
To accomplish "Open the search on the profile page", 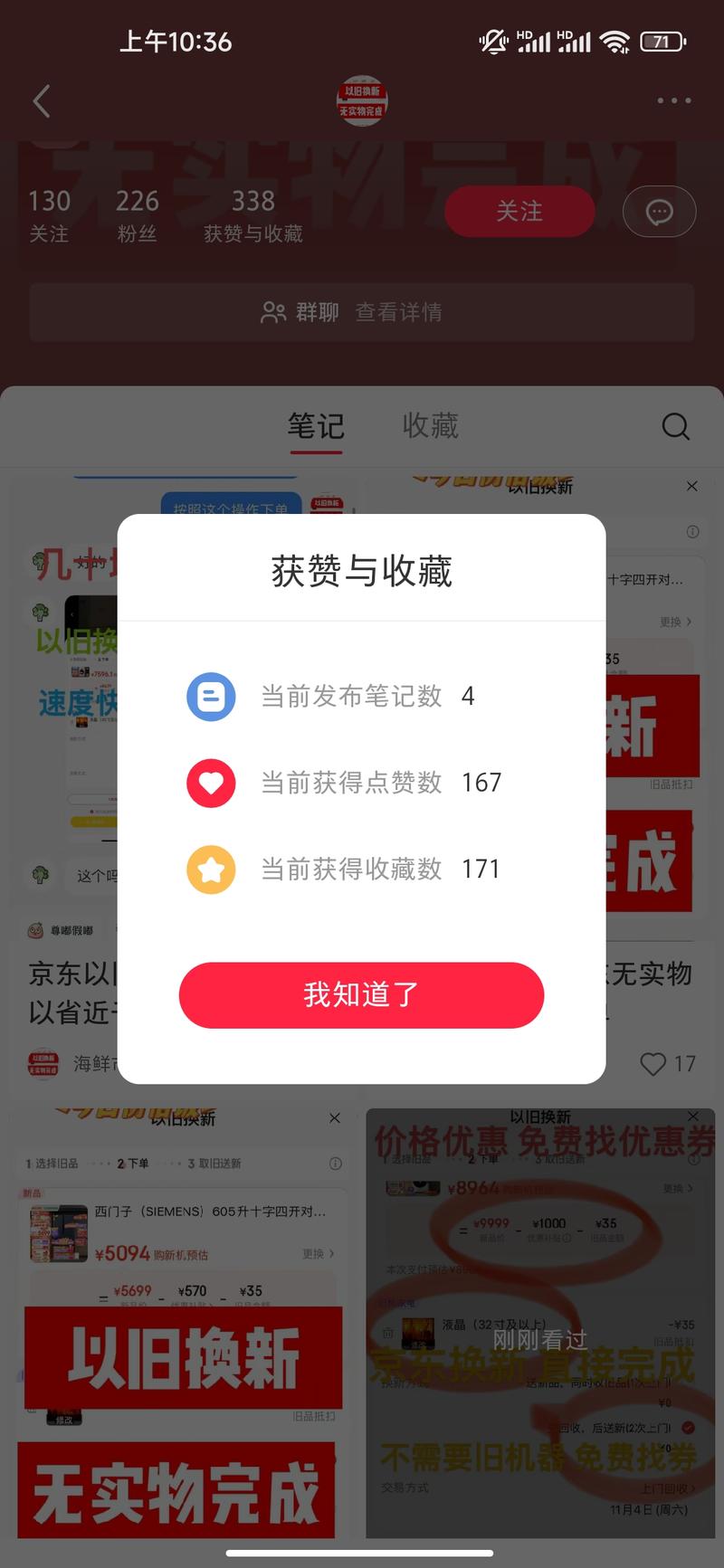I will (x=675, y=426).
